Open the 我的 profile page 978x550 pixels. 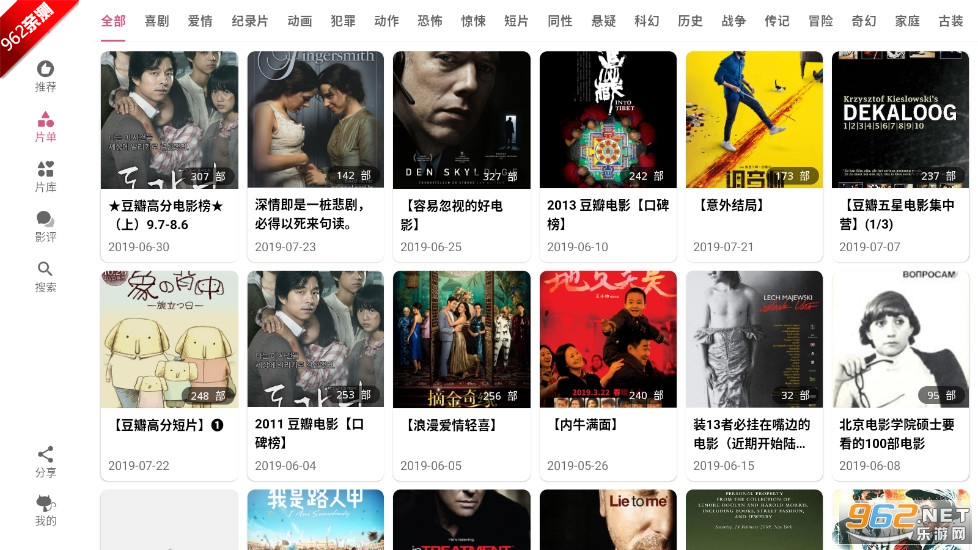point(45,510)
